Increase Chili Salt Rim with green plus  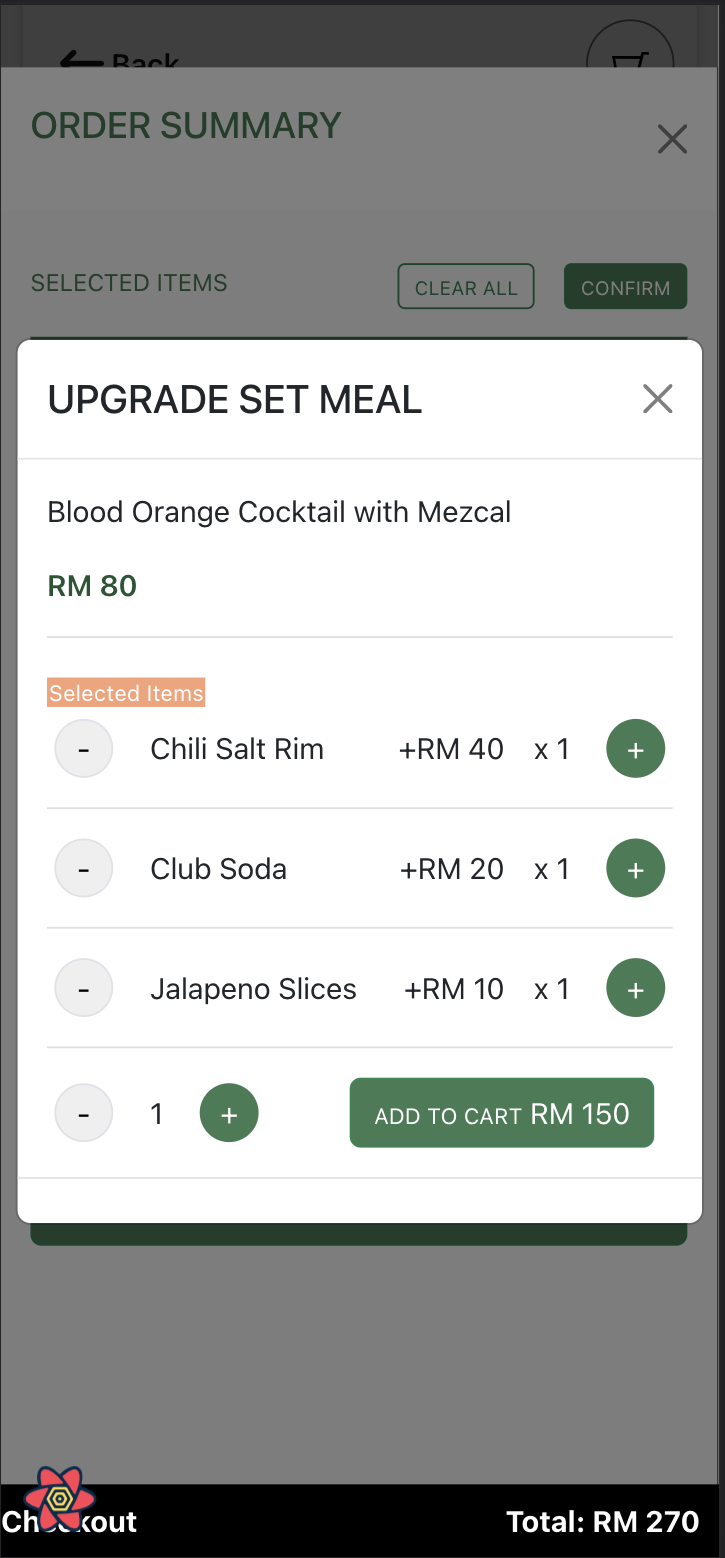tap(635, 748)
